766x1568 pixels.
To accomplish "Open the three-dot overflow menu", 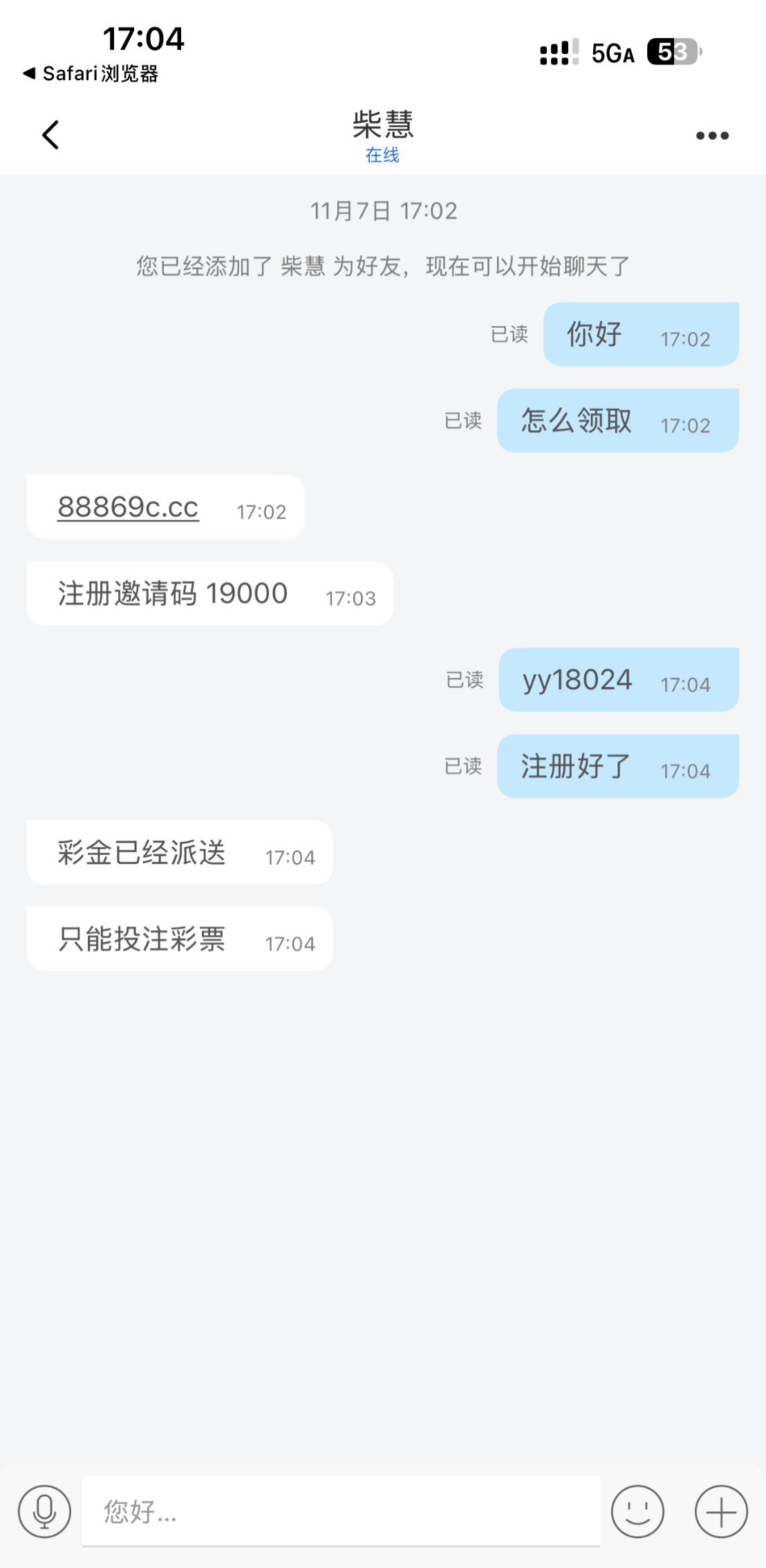I will (712, 136).
